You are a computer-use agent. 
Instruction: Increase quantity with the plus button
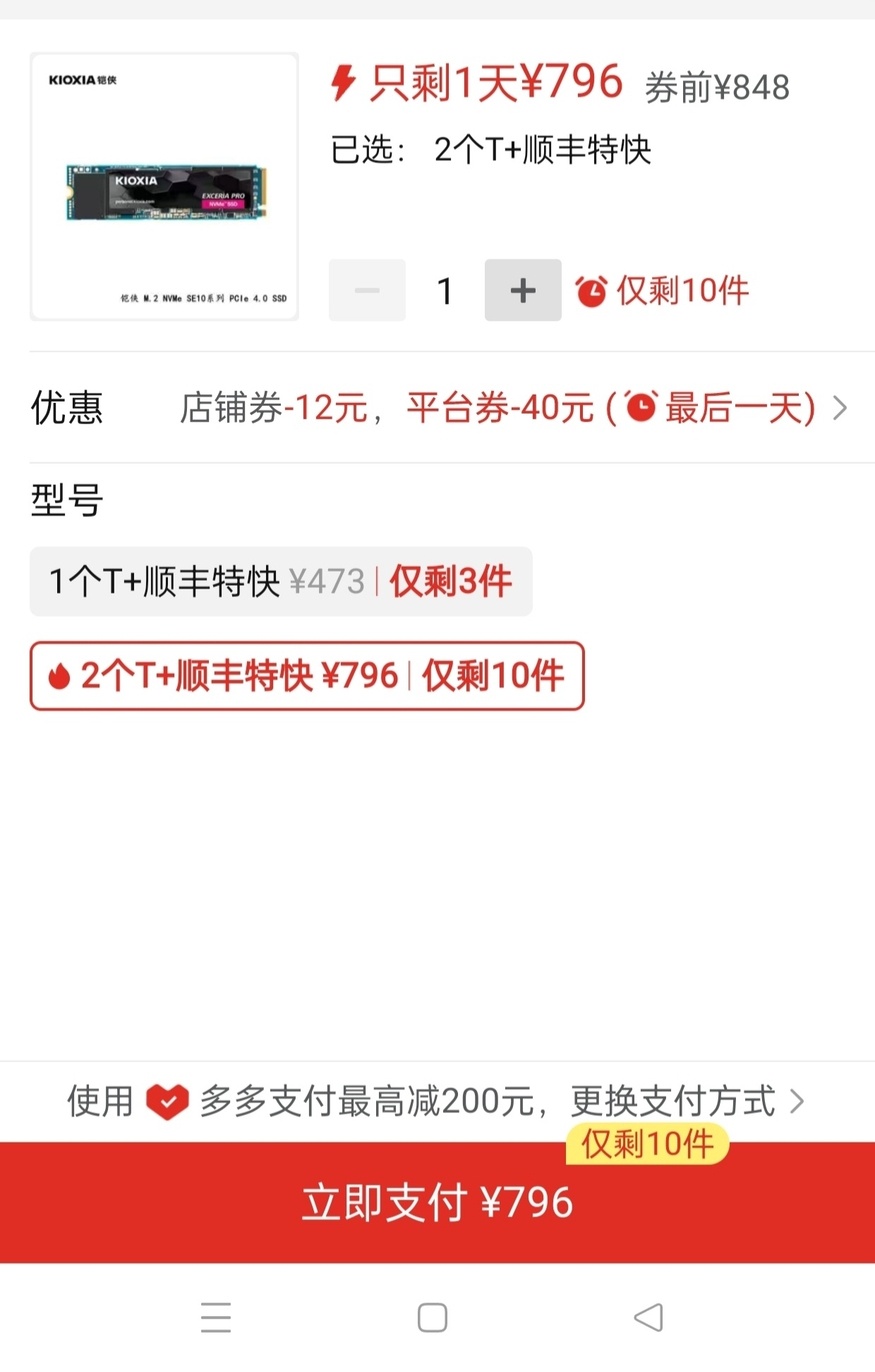click(522, 290)
